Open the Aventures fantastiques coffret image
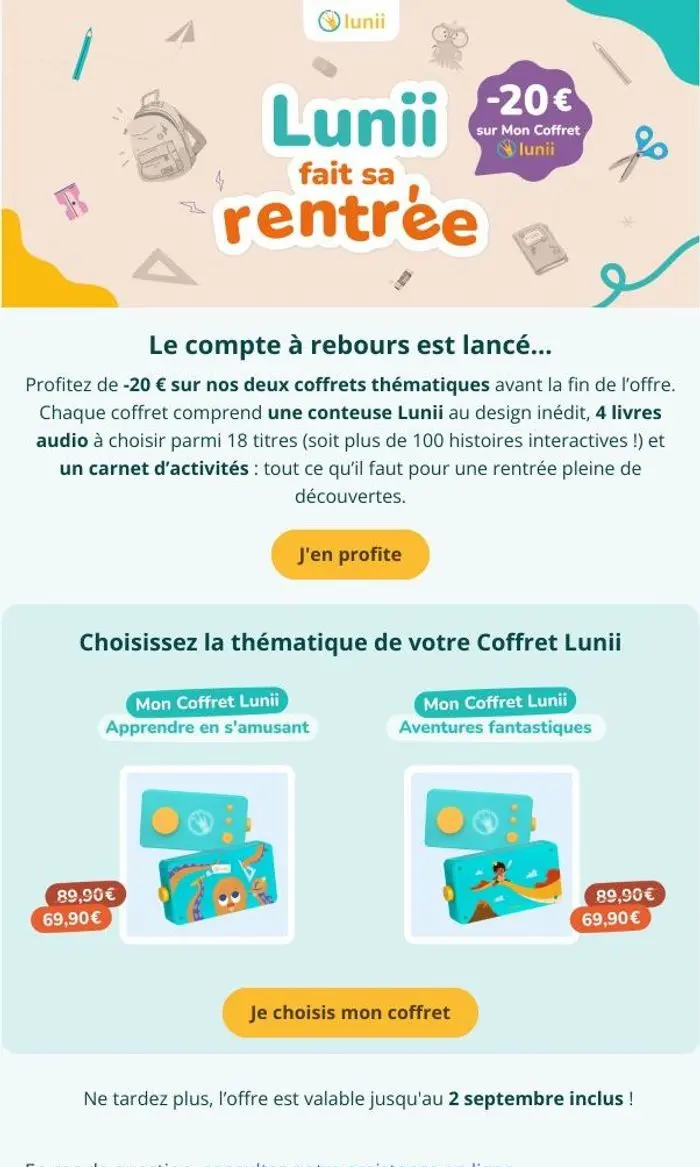Viewport: 700px width, 1167px height. point(492,854)
